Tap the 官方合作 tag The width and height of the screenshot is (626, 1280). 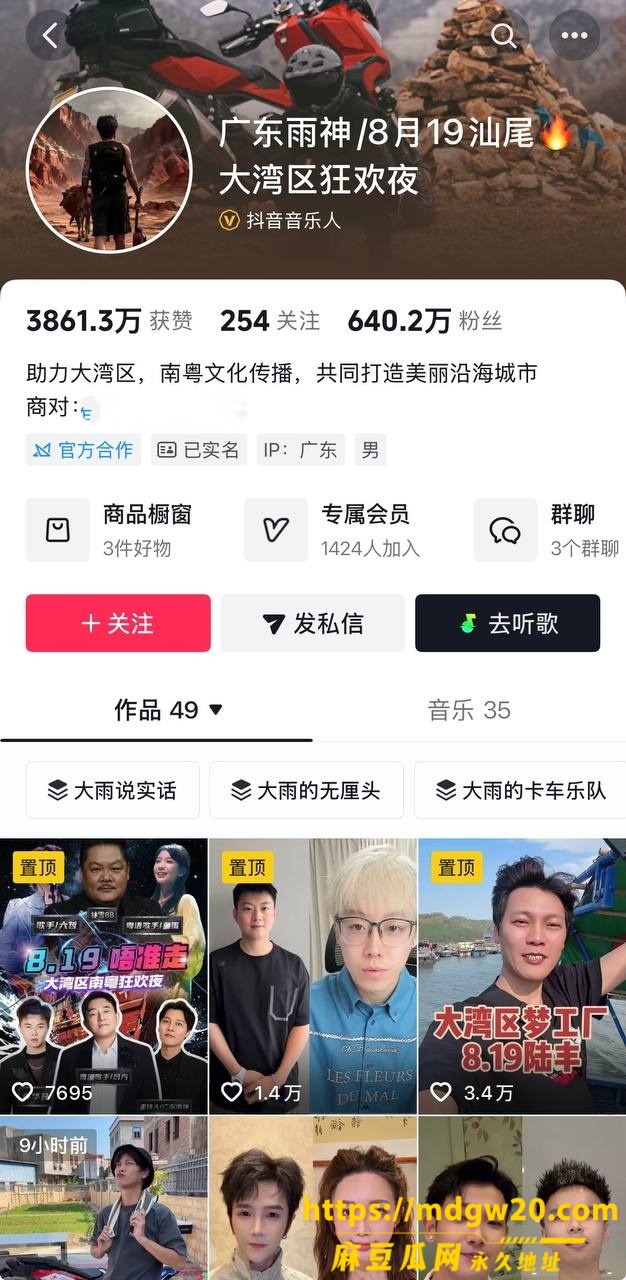click(x=83, y=450)
